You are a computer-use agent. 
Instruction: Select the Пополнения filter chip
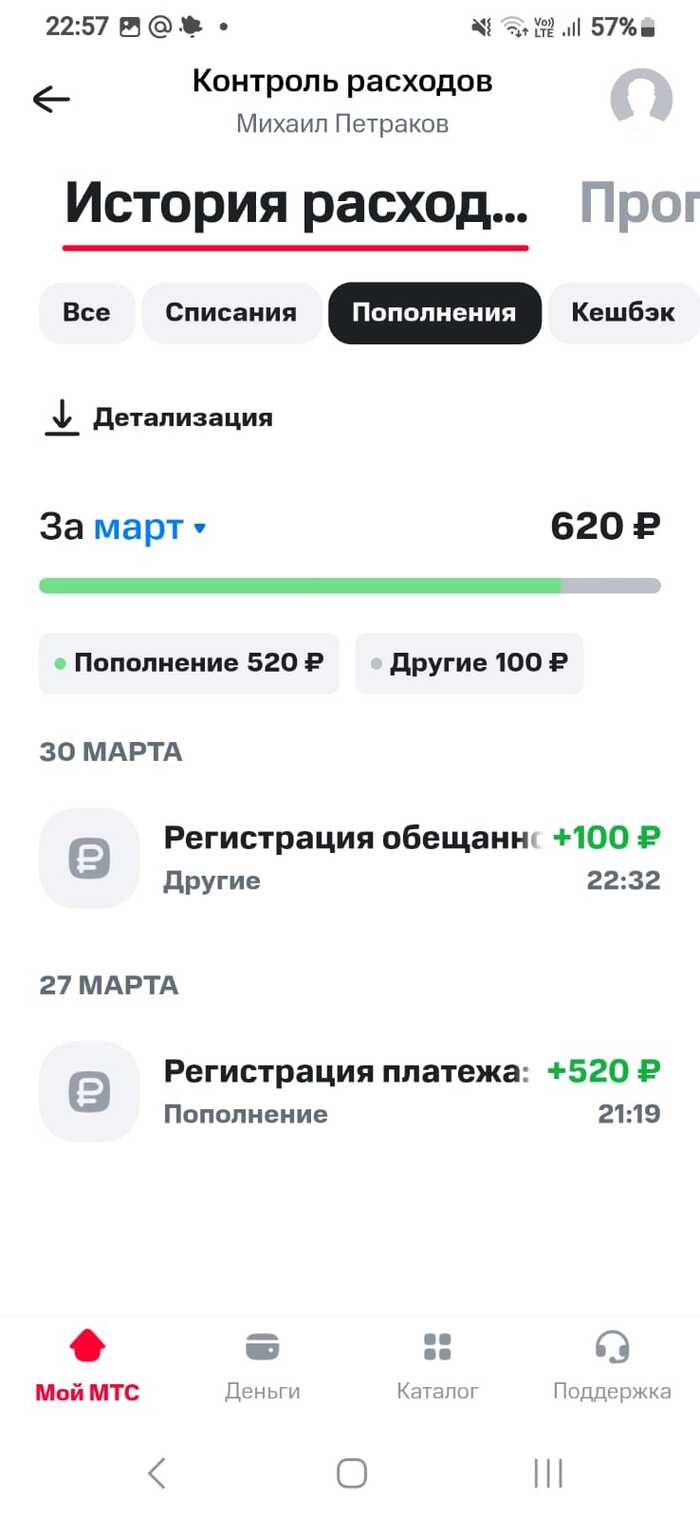pos(434,313)
